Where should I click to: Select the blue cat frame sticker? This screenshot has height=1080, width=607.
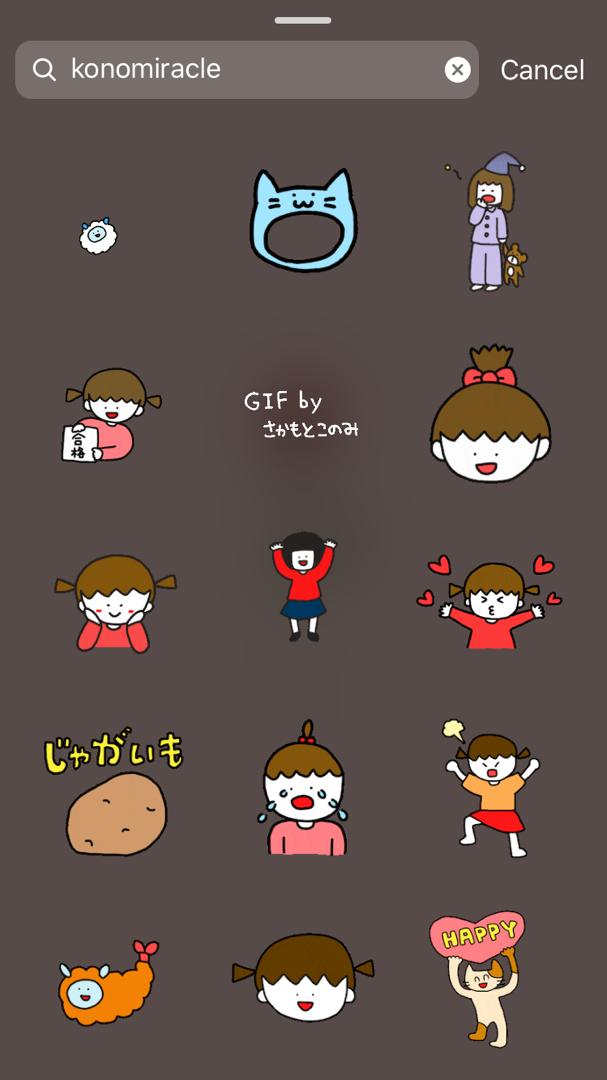302,220
